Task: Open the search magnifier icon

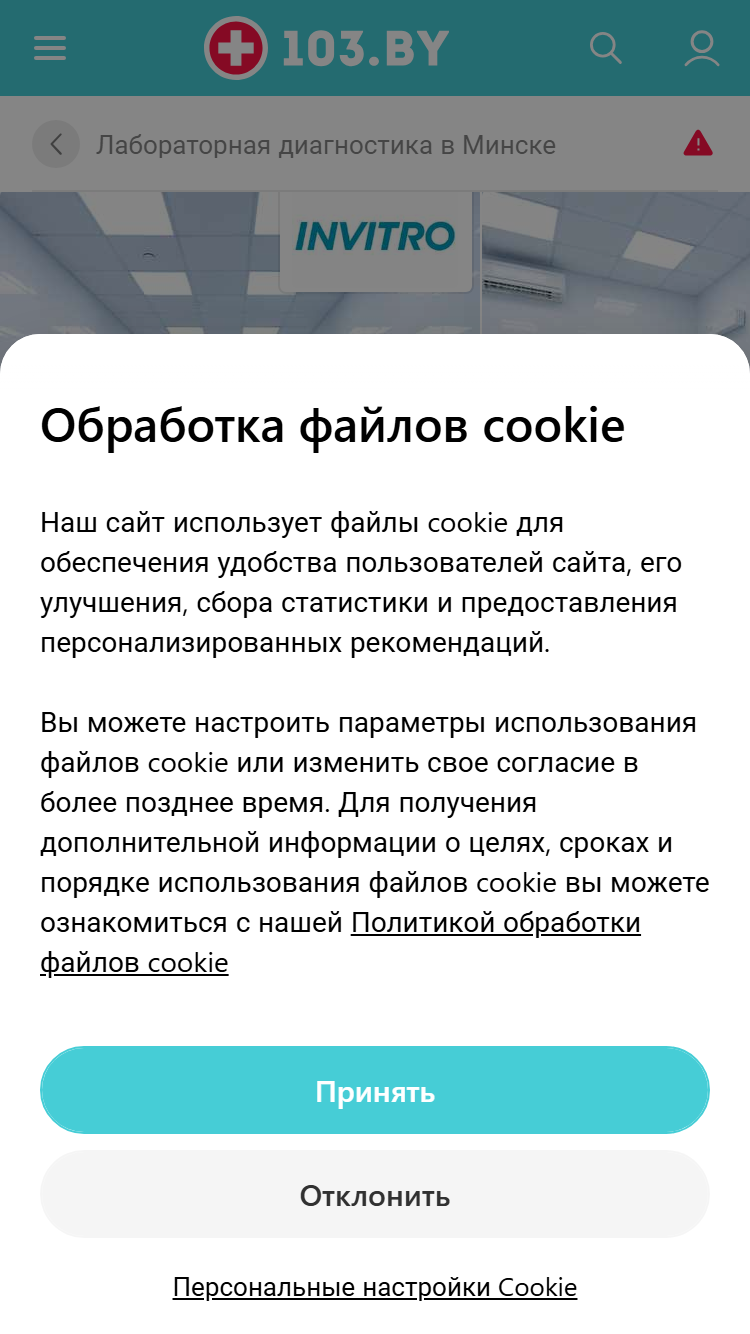Action: pos(606,48)
